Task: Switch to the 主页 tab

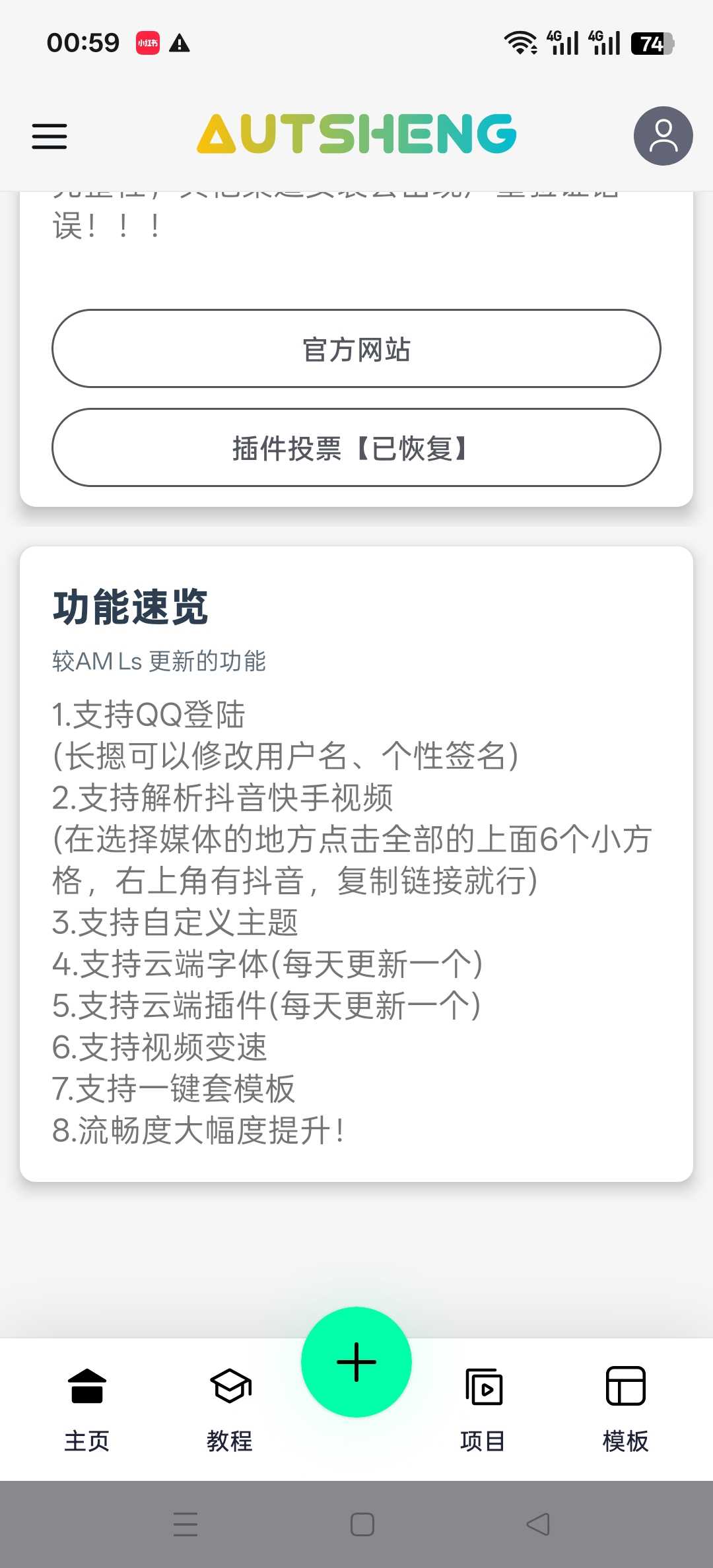Action: (x=86, y=1409)
